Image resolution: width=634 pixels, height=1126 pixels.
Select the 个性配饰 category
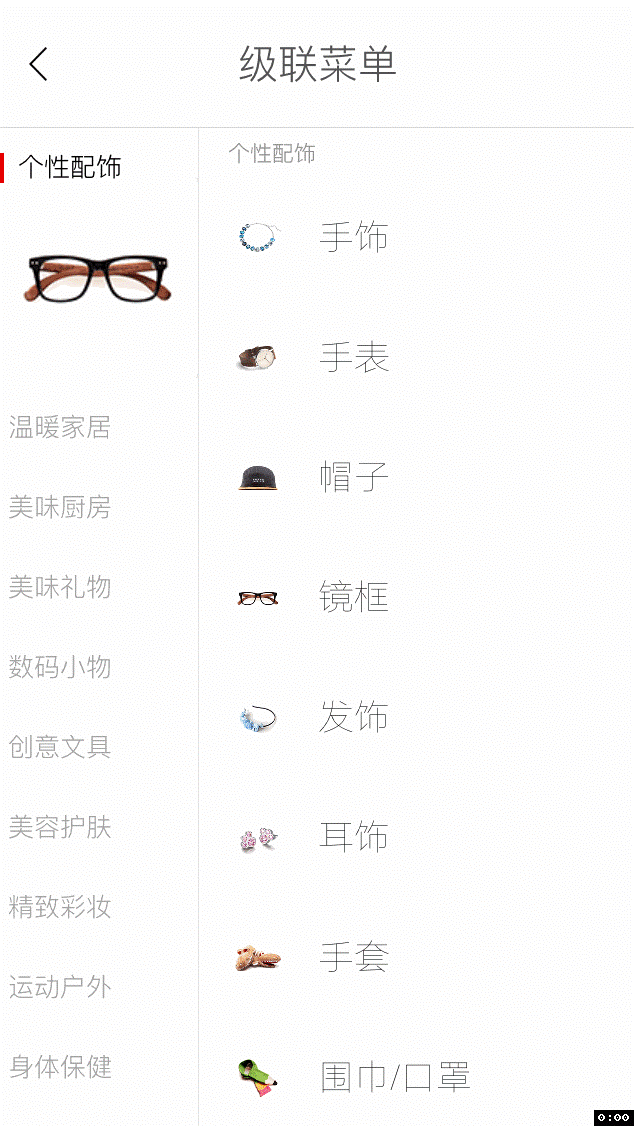[x=70, y=167]
